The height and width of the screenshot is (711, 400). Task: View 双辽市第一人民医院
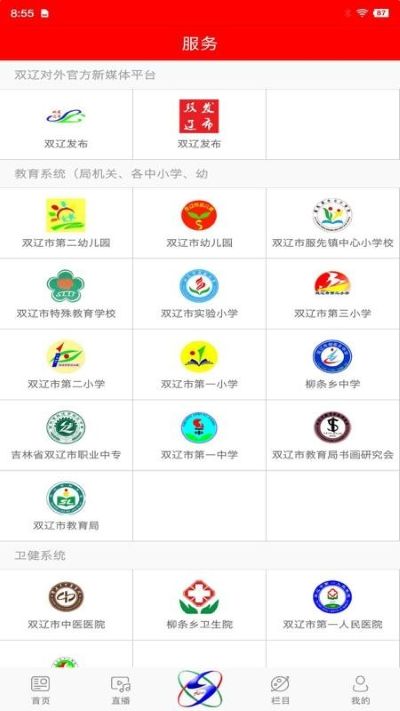333,605
